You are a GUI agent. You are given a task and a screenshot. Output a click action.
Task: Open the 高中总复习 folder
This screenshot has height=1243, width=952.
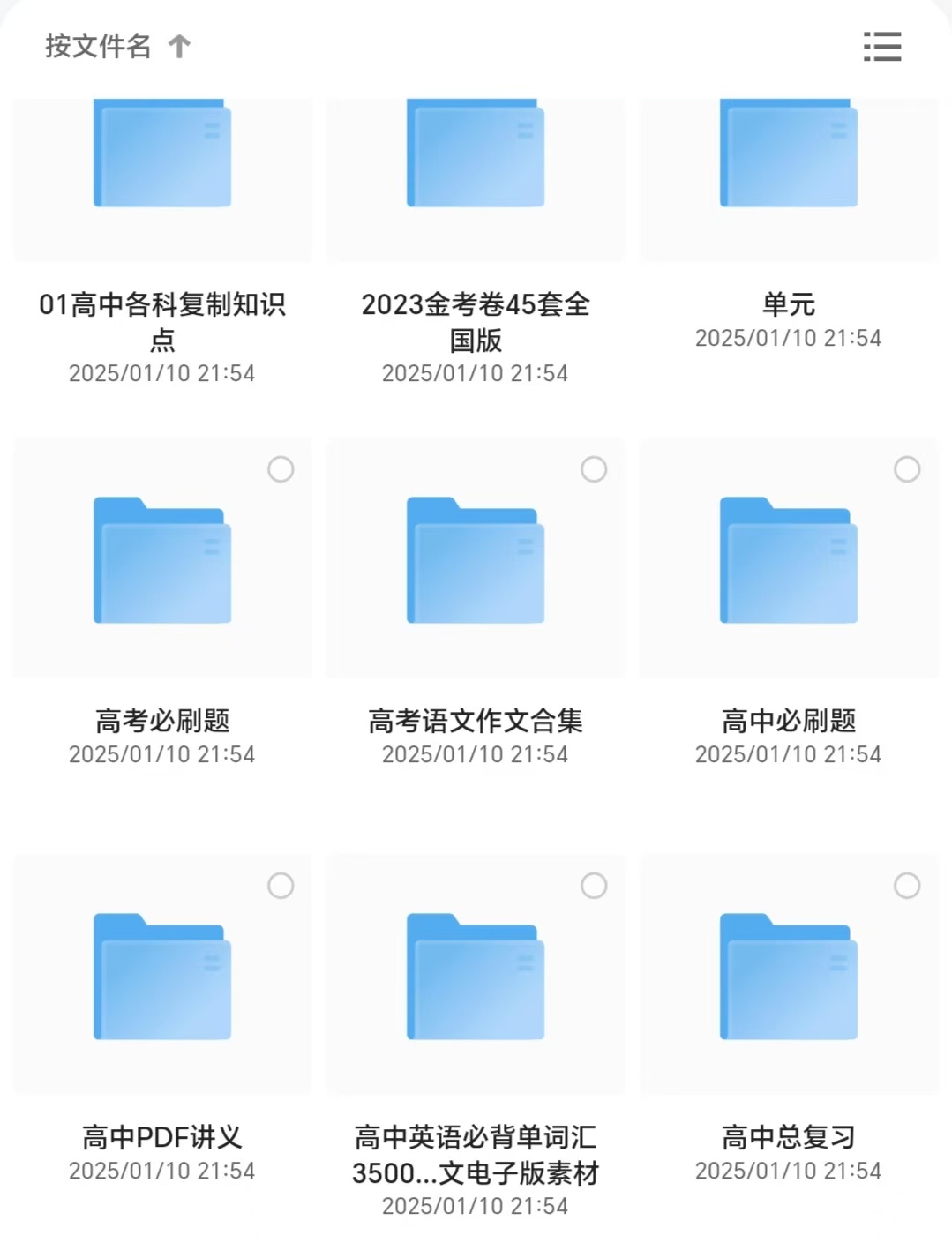click(x=788, y=977)
